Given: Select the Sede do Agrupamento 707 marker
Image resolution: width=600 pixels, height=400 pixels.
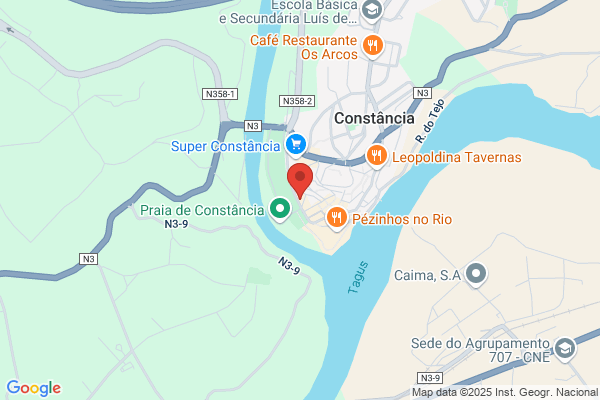Looking at the screenshot, I should coord(565,349).
